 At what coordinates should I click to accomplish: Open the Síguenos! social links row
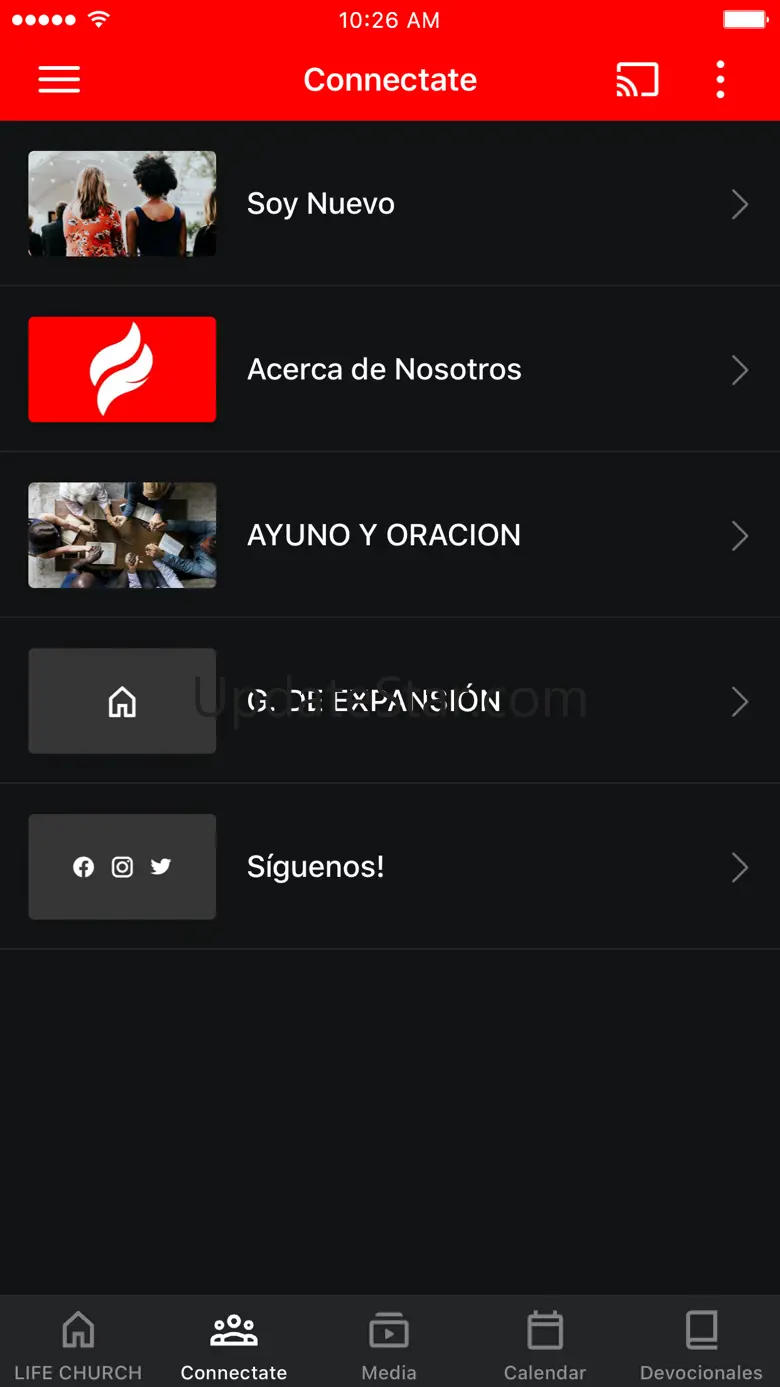tap(390, 867)
